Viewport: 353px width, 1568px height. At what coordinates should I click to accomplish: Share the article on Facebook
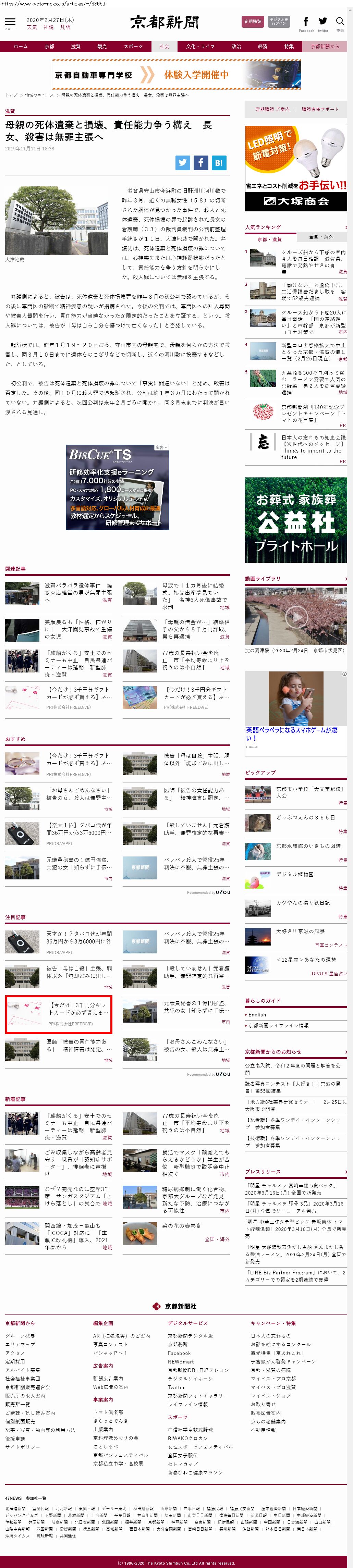pos(201,162)
